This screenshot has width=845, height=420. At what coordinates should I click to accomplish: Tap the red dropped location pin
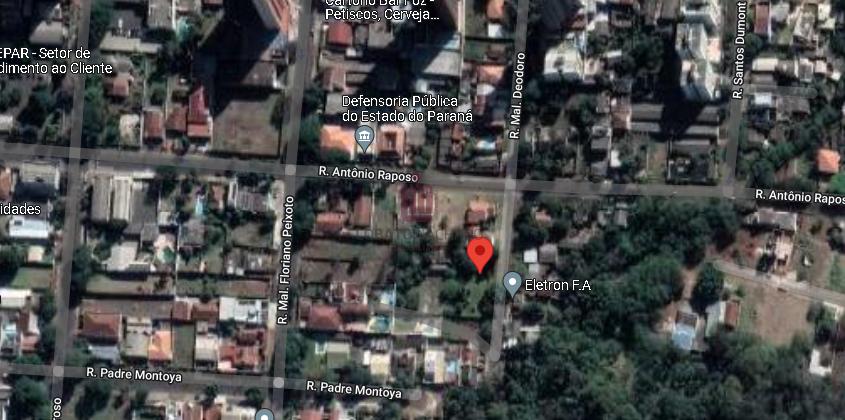click(x=481, y=253)
